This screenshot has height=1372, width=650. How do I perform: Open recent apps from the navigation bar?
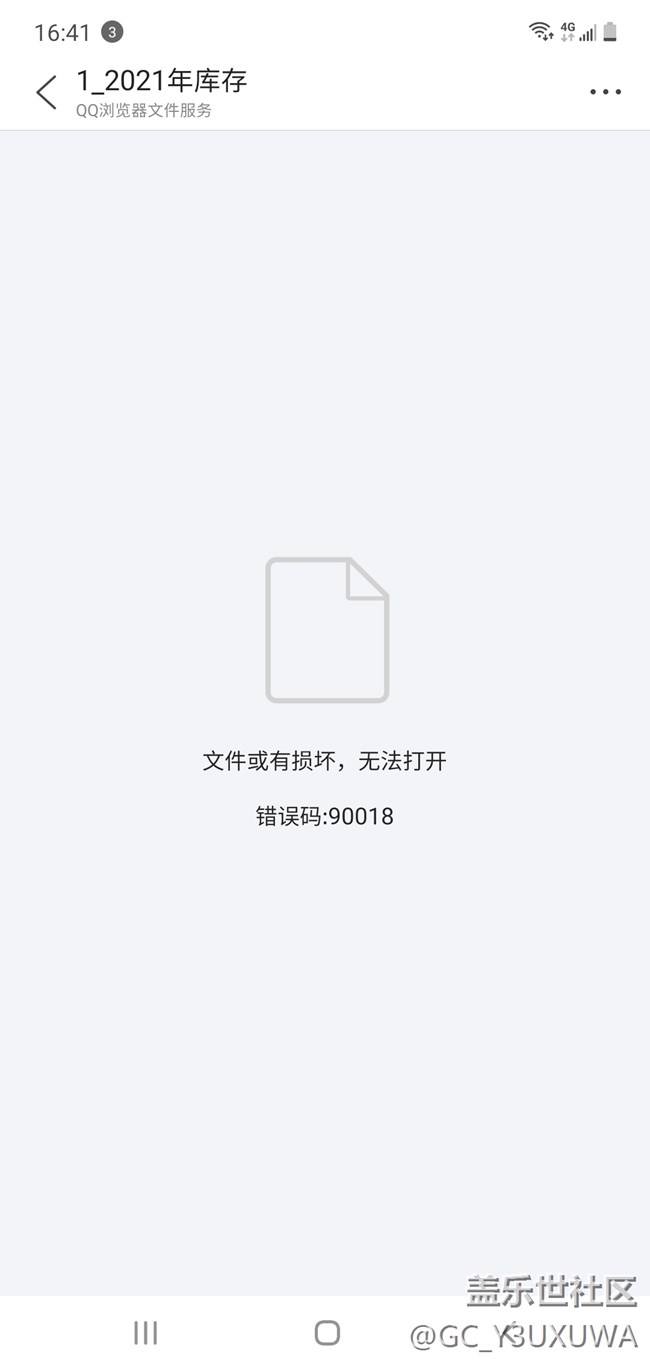pos(146,1332)
